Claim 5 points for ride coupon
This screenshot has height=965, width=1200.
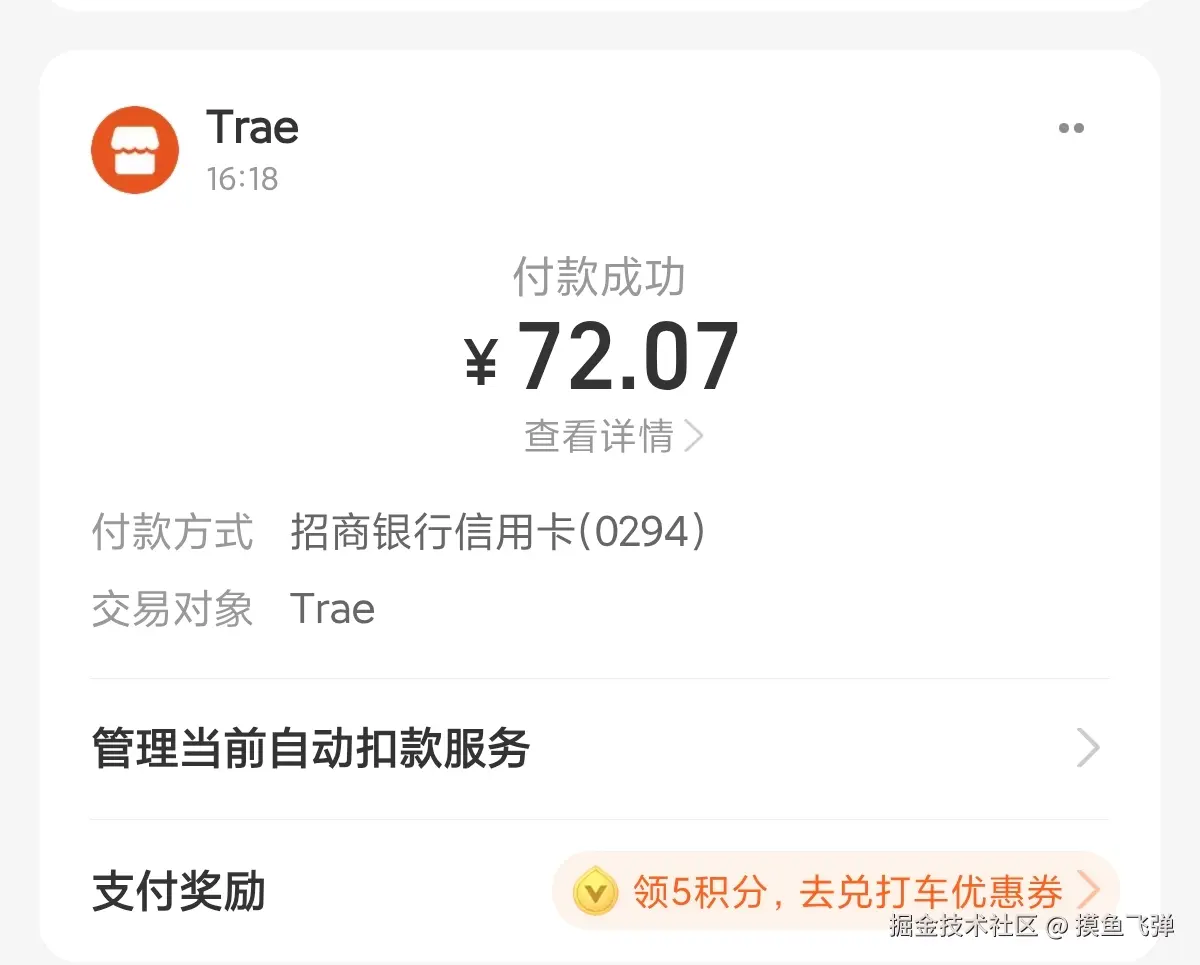pyautogui.click(x=835, y=890)
